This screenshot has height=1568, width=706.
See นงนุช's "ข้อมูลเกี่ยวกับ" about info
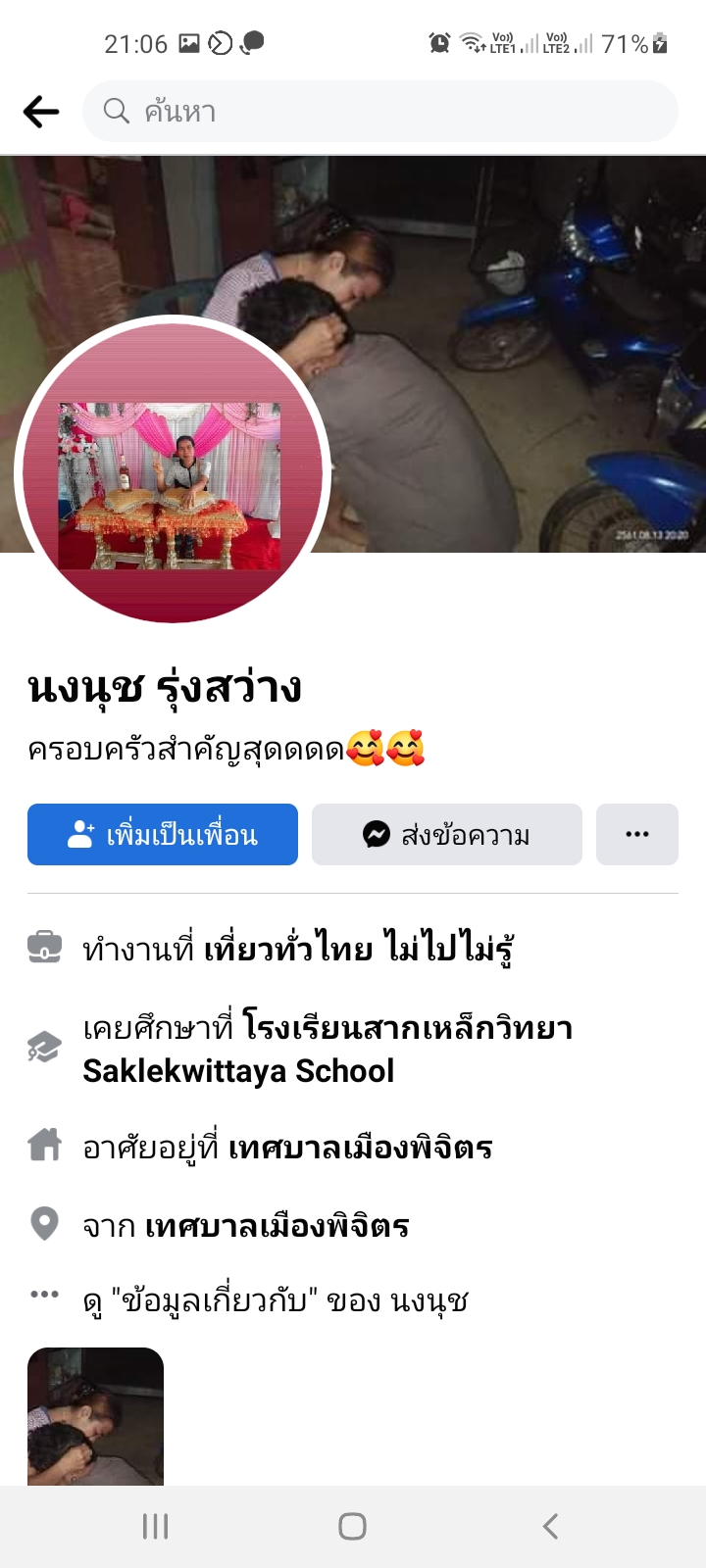275,1300
